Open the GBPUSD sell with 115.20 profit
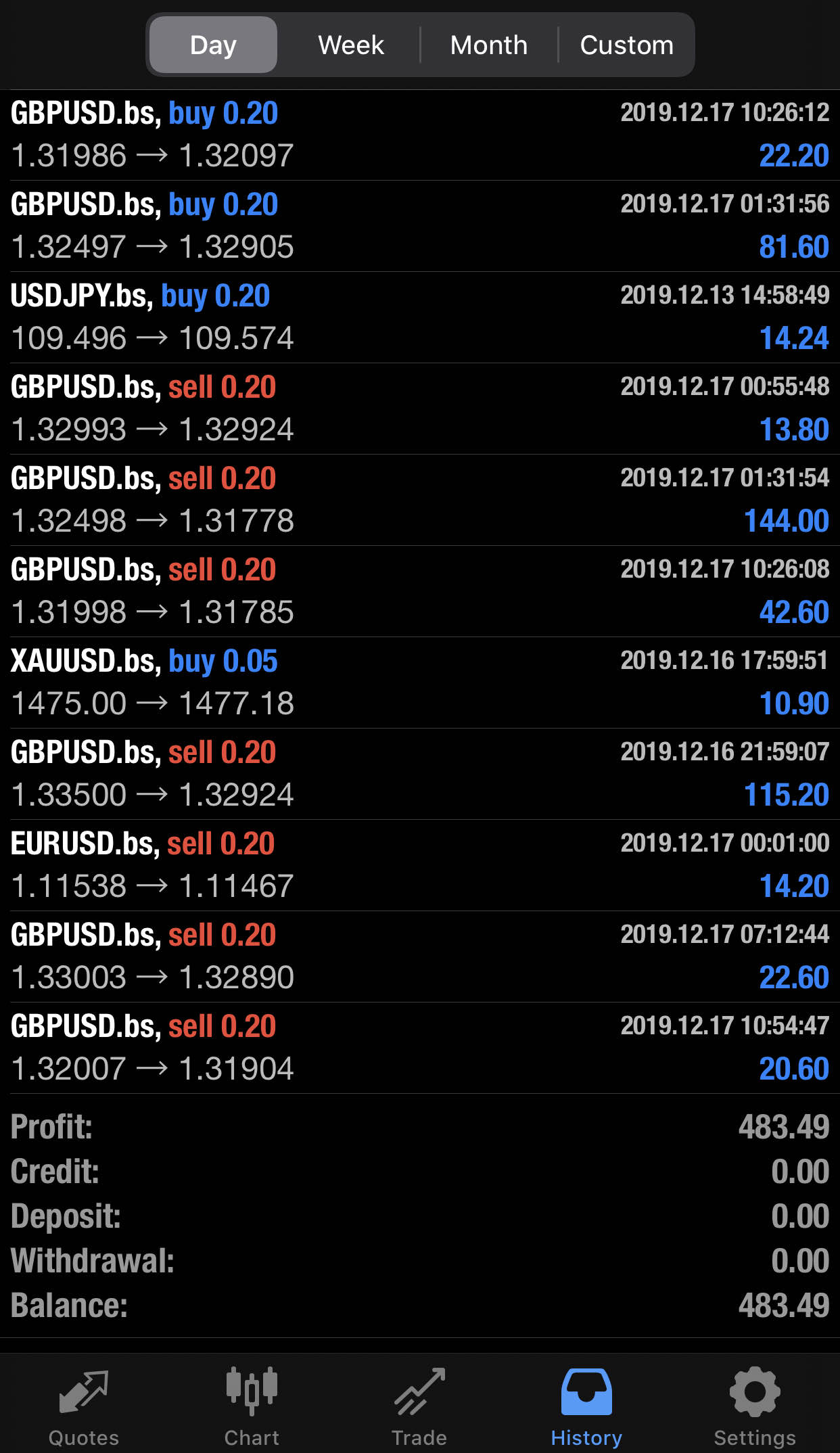Viewport: 840px width, 1453px height. point(420,774)
